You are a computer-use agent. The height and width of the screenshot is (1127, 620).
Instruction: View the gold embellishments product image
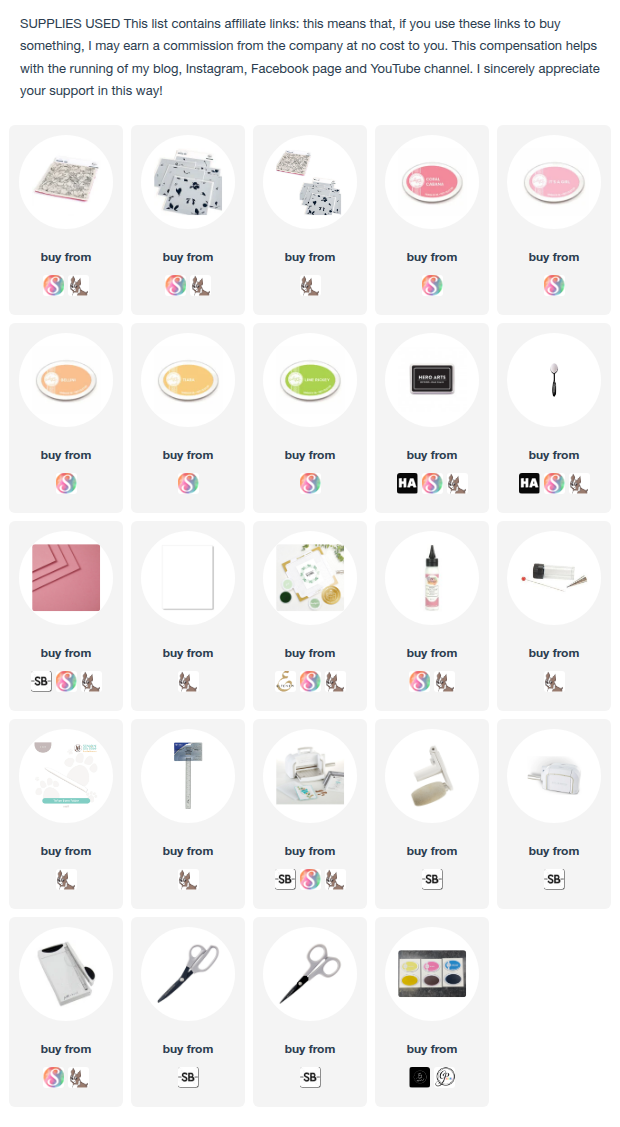click(x=310, y=576)
